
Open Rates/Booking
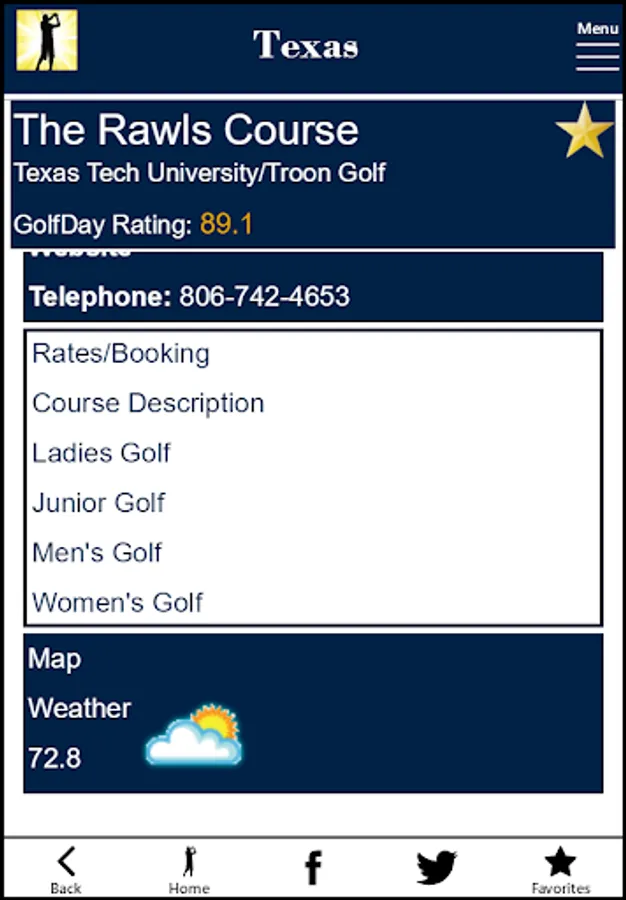[x=121, y=354]
